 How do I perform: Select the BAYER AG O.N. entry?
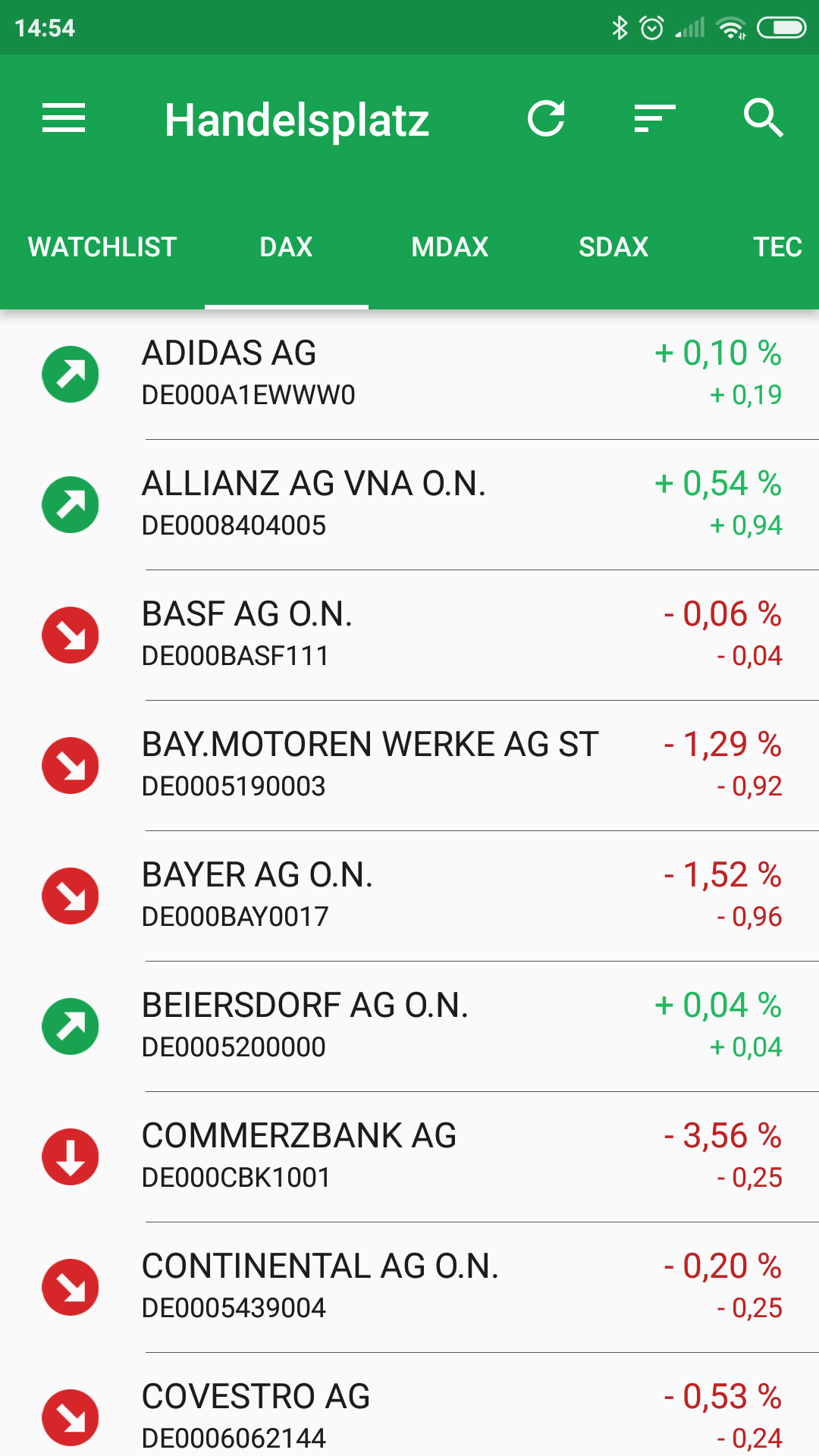[x=409, y=896]
